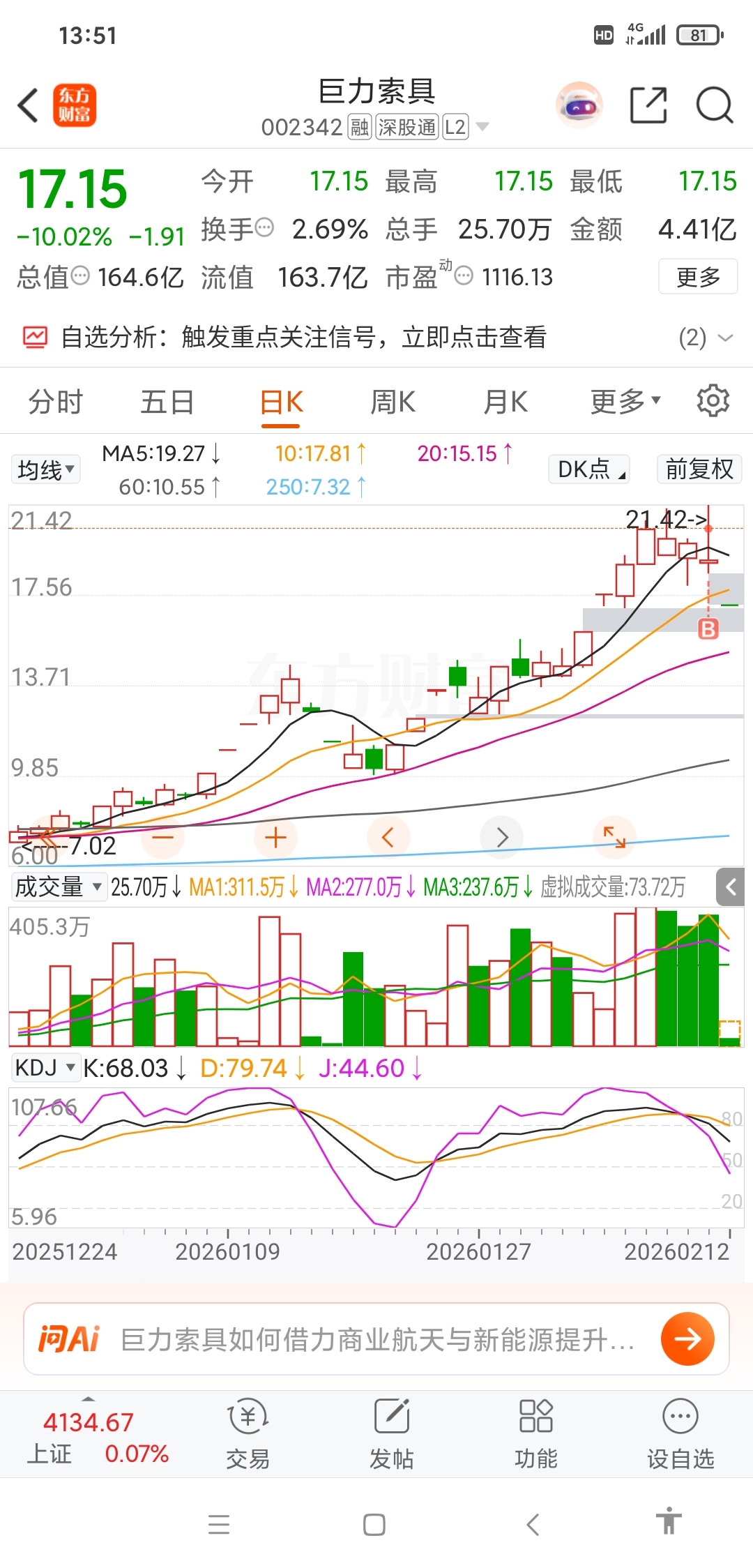This screenshot has height=1568, width=753.
Task: Open chart settings gear
Action: (713, 401)
